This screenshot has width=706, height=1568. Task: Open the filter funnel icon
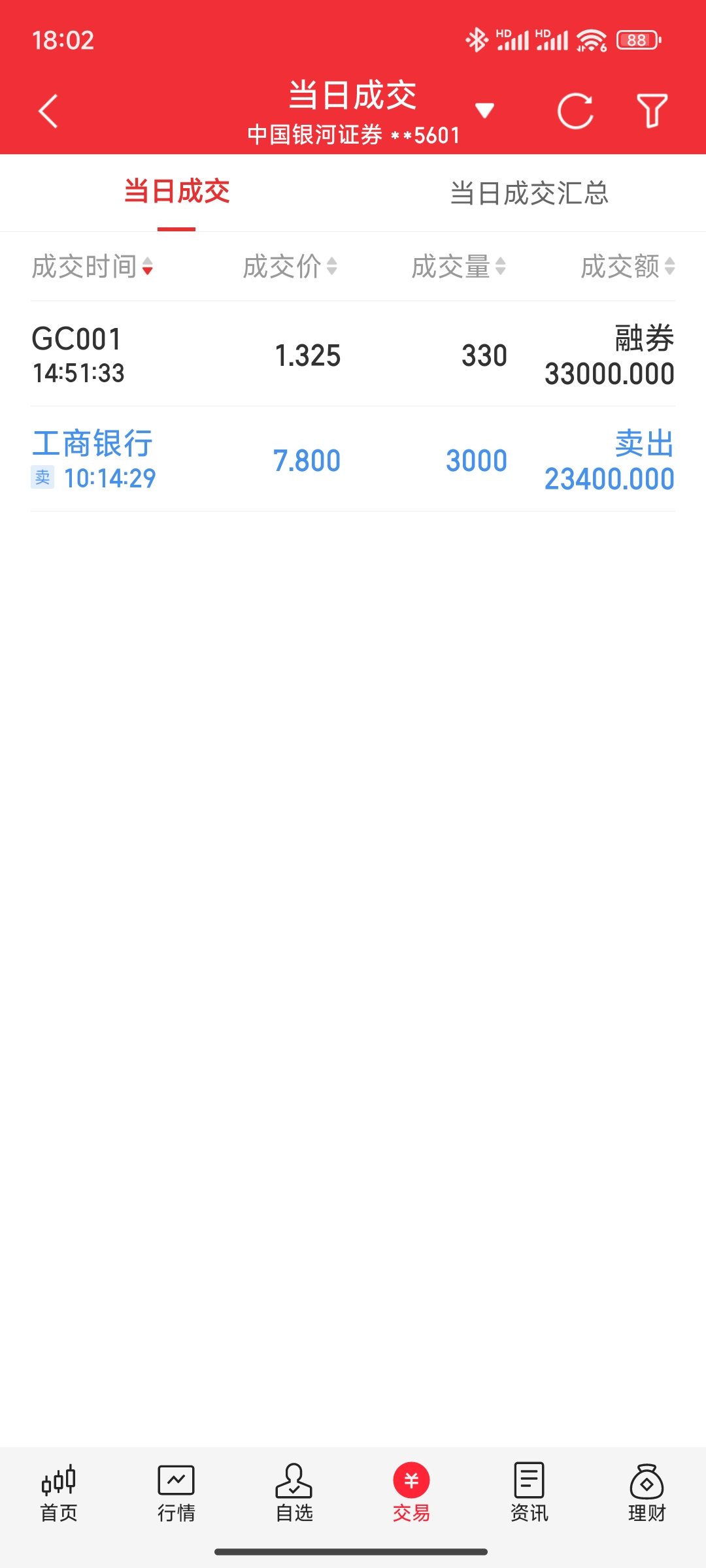pyautogui.click(x=652, y=111)
